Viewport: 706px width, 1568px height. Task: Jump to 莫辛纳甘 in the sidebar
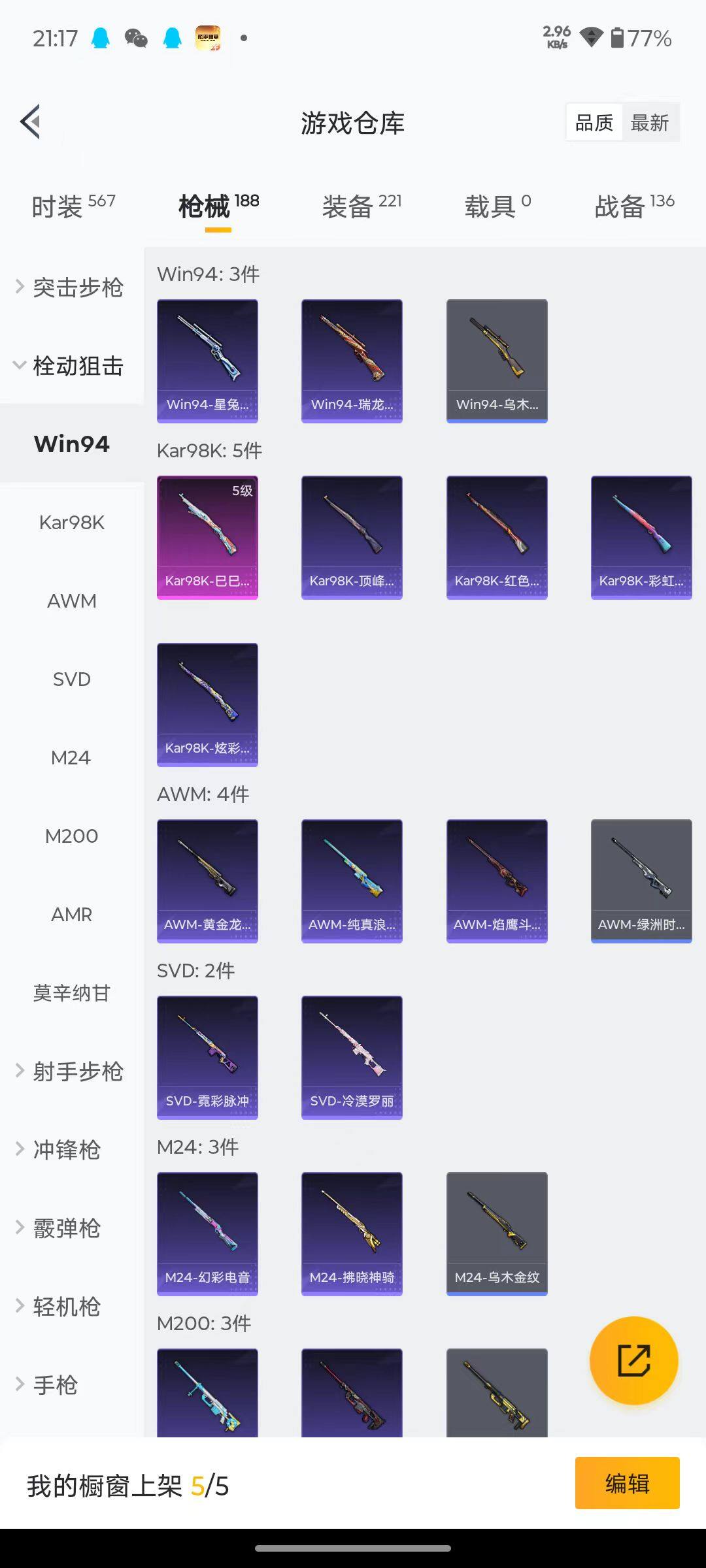click(71, 993)
